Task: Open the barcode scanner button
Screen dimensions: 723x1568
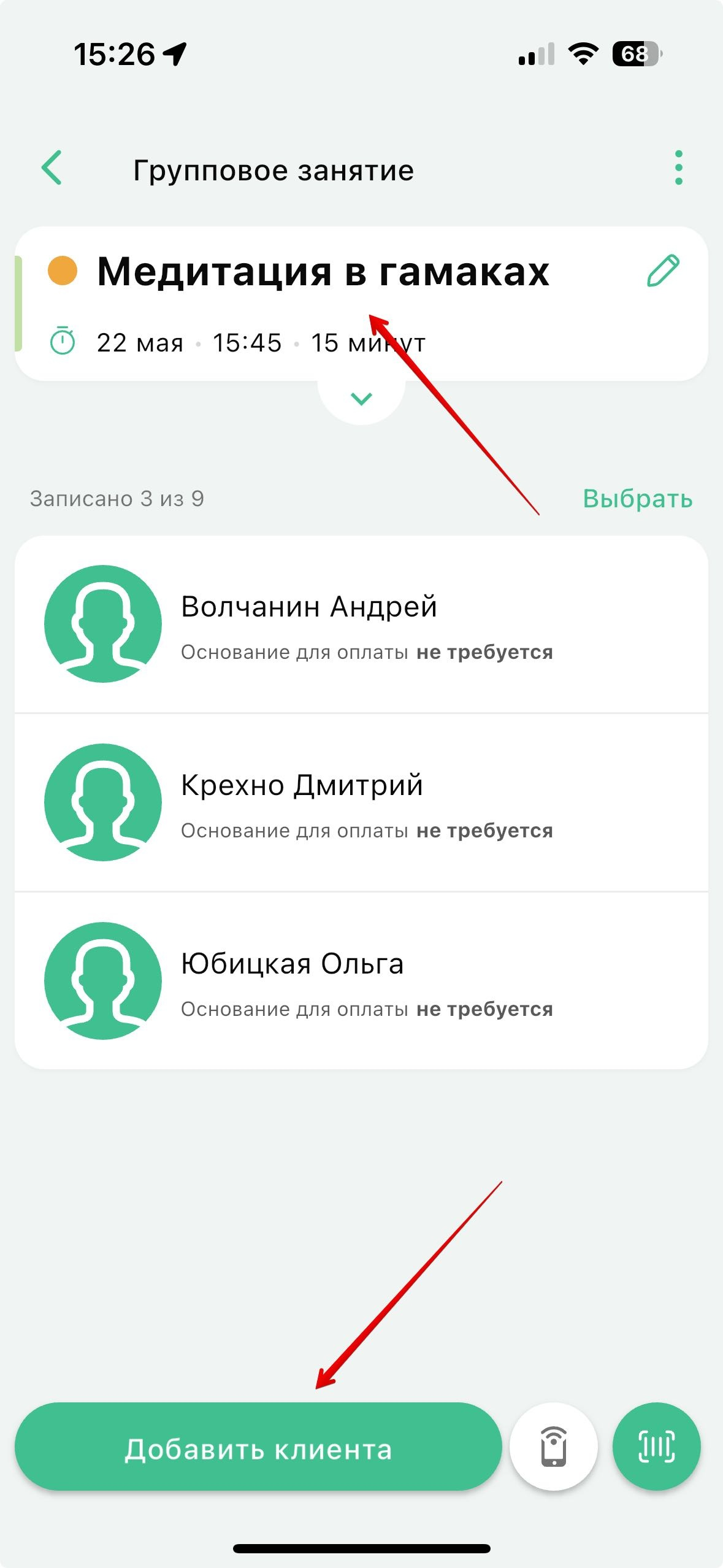Action: click(x=656, y=1447)
